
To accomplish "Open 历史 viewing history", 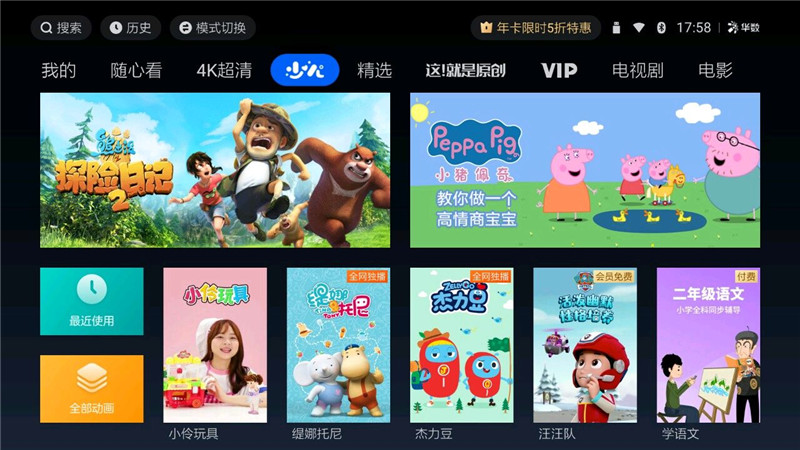I will 129,28.
